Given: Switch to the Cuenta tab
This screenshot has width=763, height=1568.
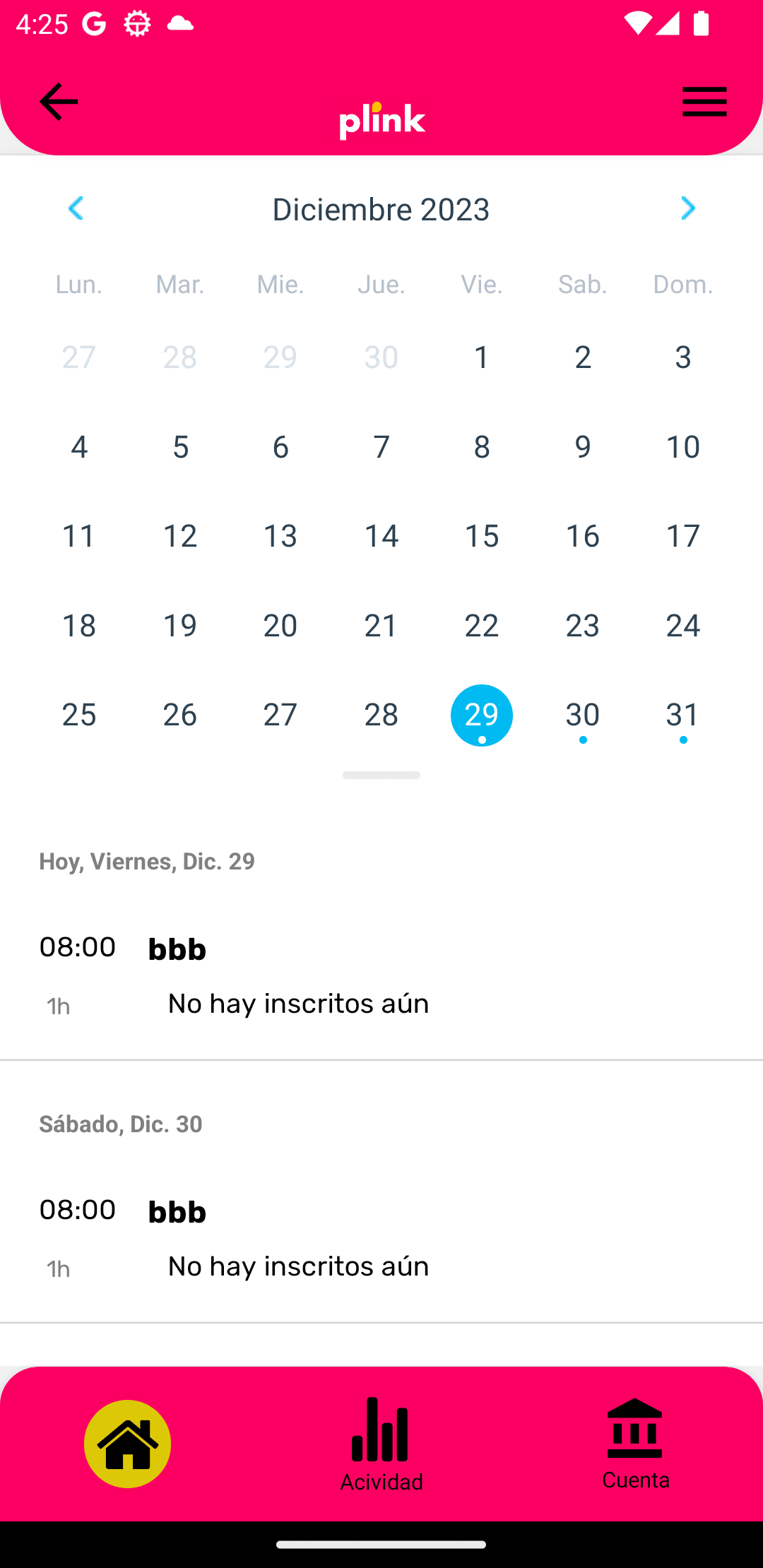Looking at the screenshot, I should coord(635,1444).
